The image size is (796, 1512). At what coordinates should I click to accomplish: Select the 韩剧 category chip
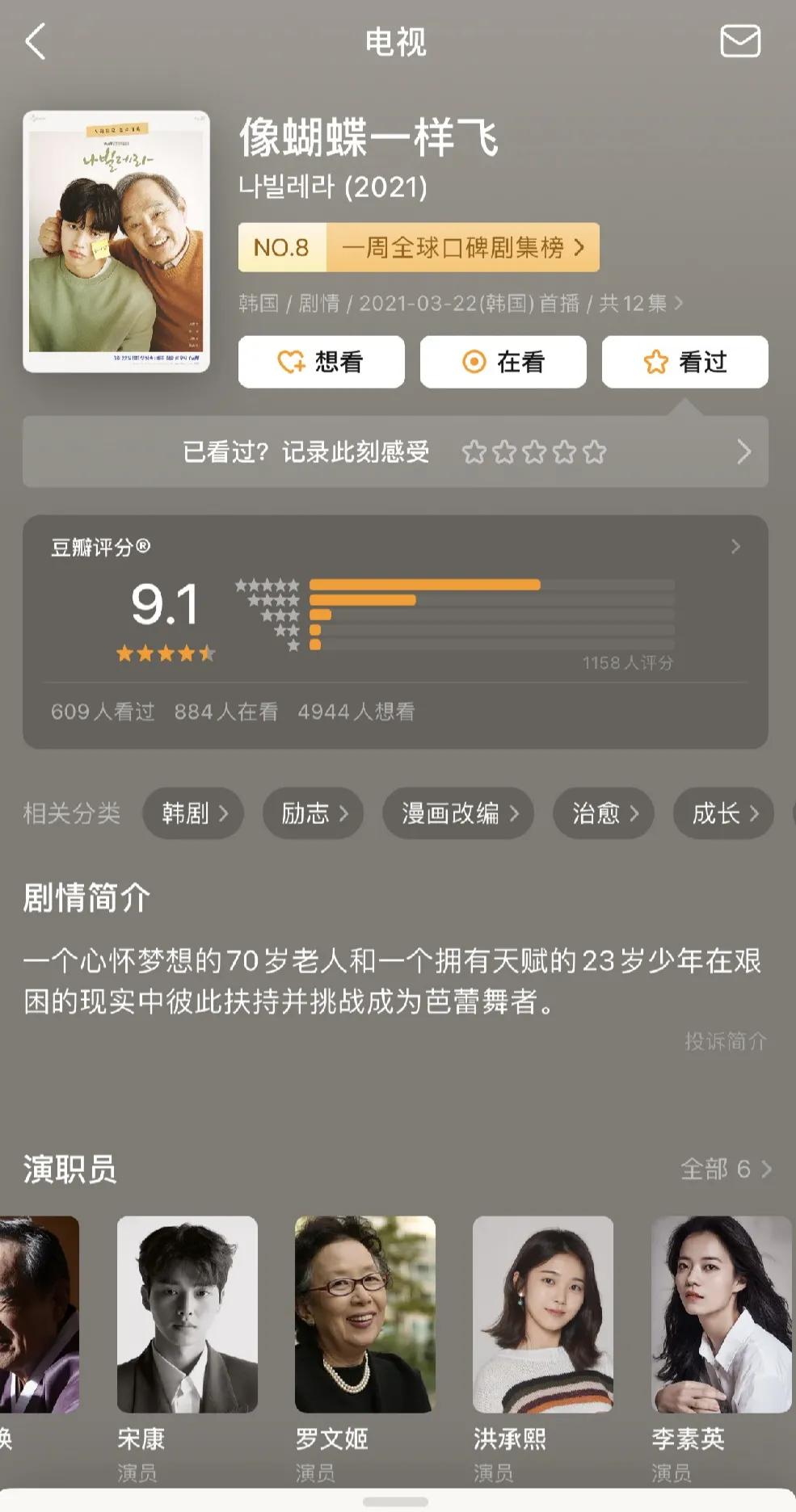(193, 813)
